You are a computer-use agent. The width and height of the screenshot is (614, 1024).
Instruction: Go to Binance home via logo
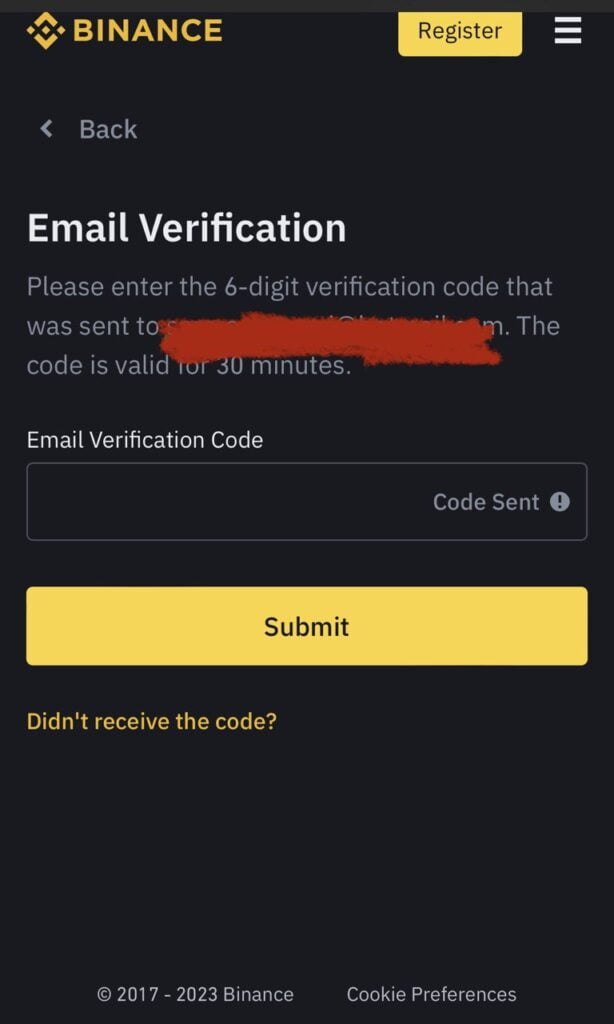(125, 31)
